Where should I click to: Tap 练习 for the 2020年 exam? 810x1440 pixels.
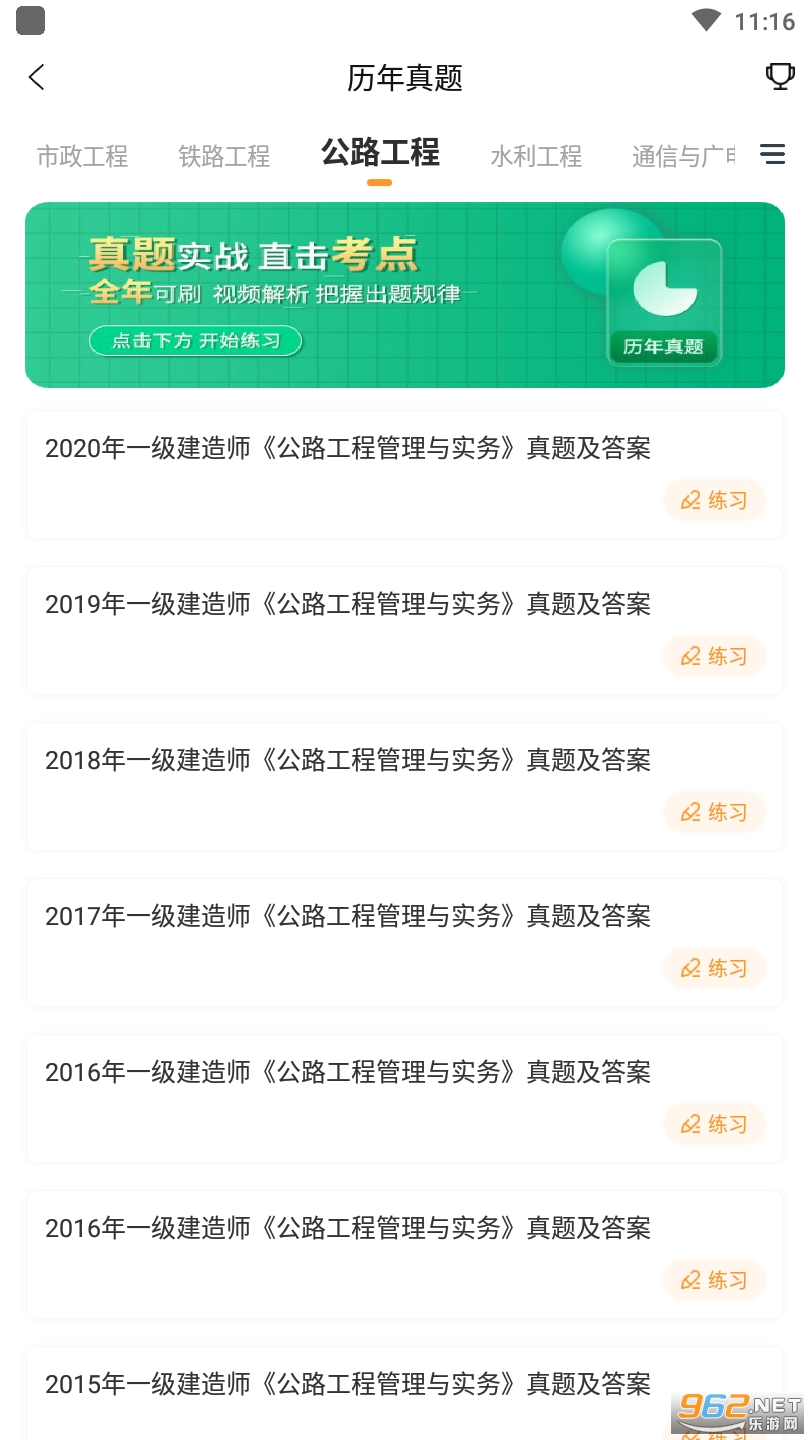[714, 500]
